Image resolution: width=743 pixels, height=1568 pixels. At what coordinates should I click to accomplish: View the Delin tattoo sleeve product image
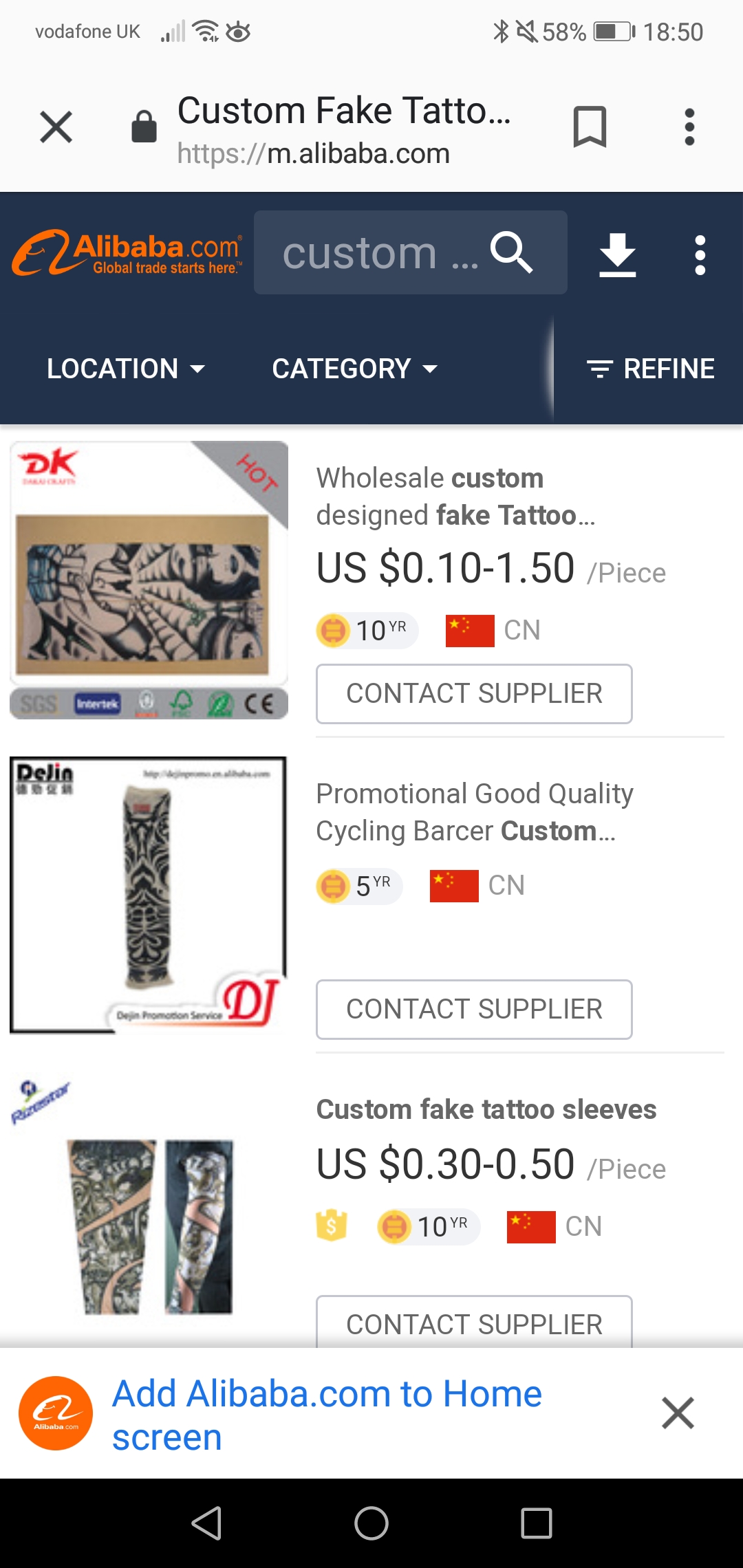[x=149, y=895]
